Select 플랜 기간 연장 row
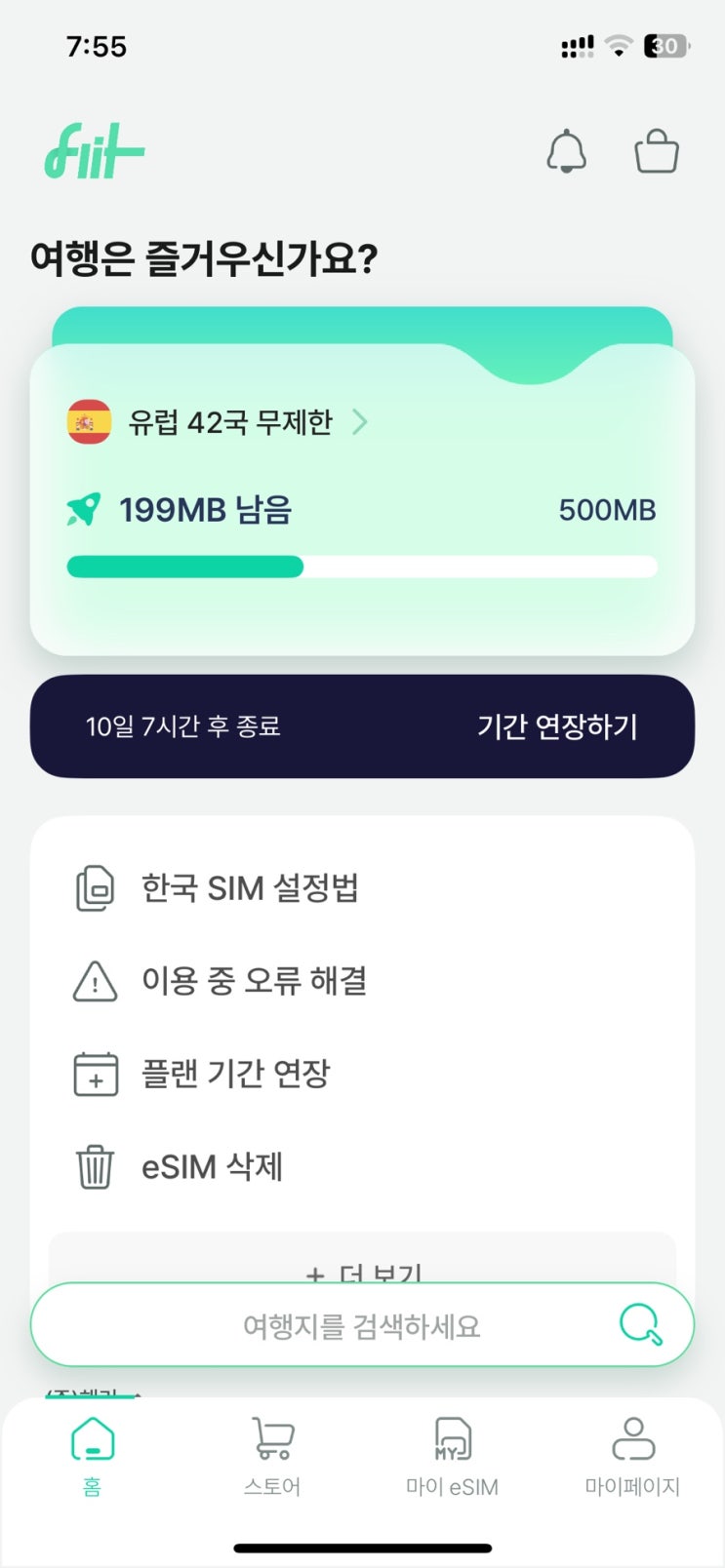Screen dimensions: 725x1568 click(235, 1074)
